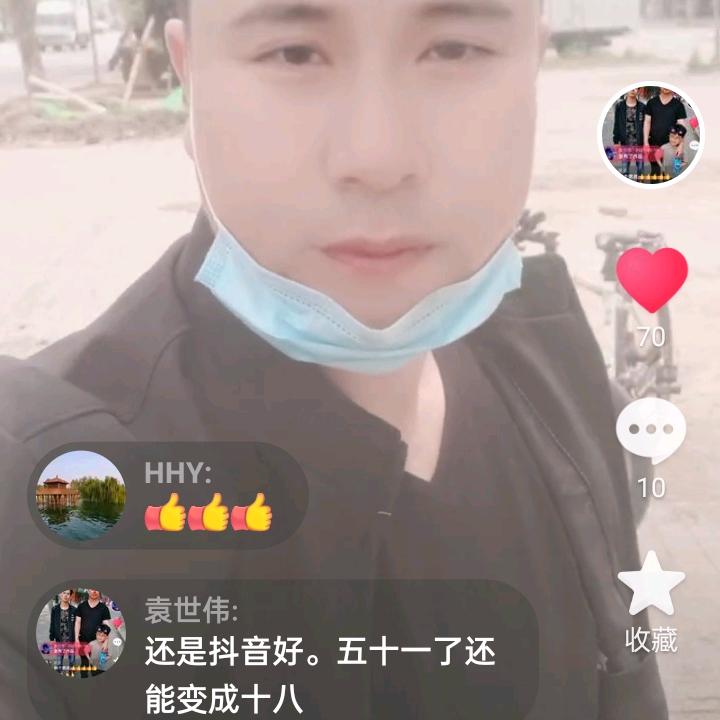Image resolution: width=720 pixels, height=720 pixels.
Task: Open the comments speech bubble
Action: 650,430
